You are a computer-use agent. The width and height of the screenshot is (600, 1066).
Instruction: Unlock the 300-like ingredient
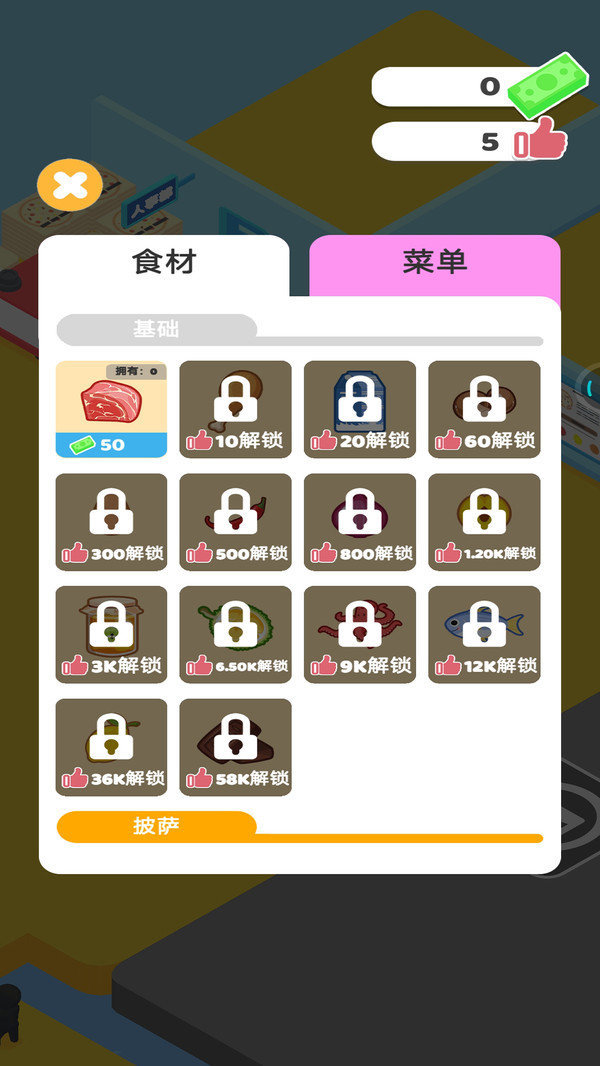(111, 522)
